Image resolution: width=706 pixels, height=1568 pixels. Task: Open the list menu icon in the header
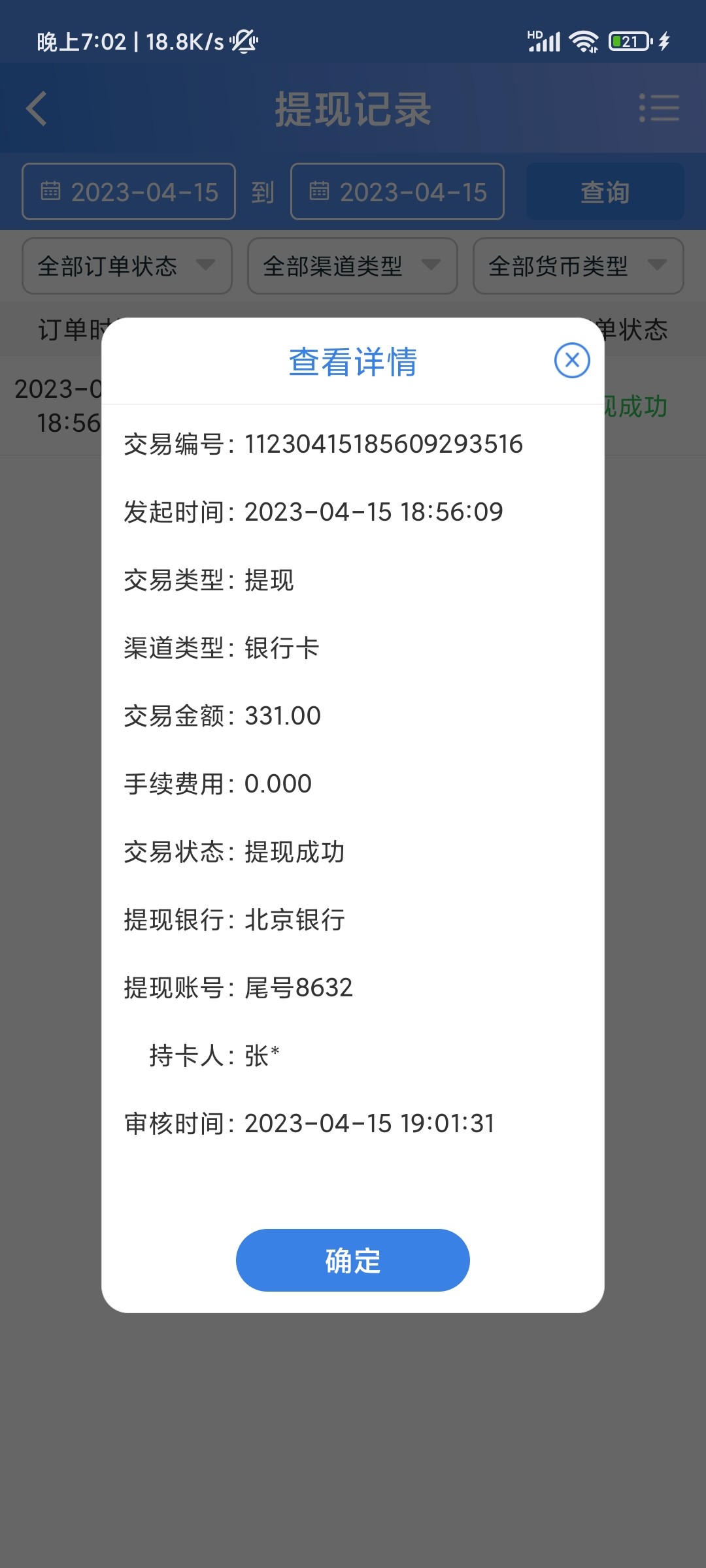[658, 108]
